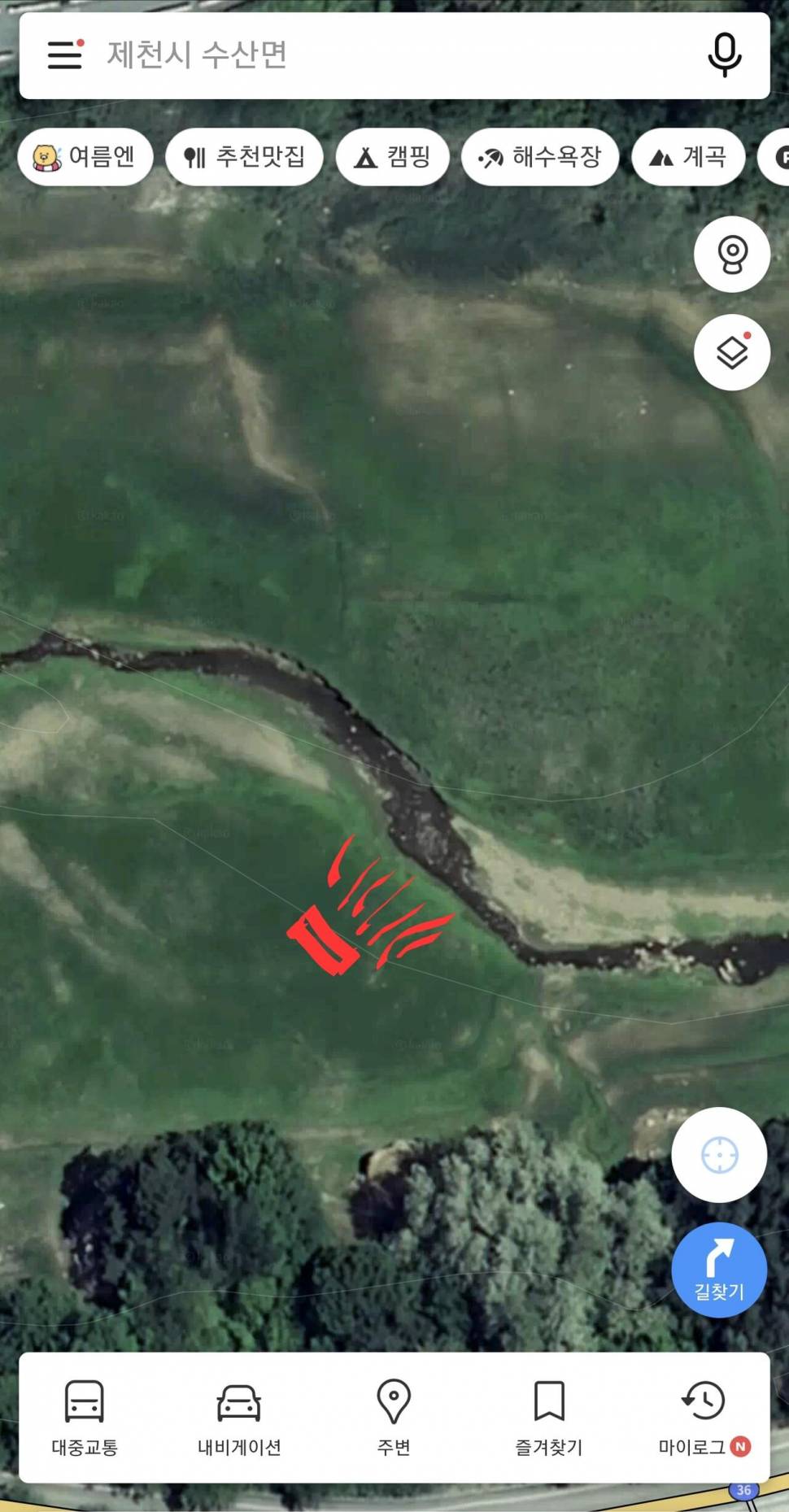Select the 계곡 chip
The image size is (789, 1512).
(688, 156)
